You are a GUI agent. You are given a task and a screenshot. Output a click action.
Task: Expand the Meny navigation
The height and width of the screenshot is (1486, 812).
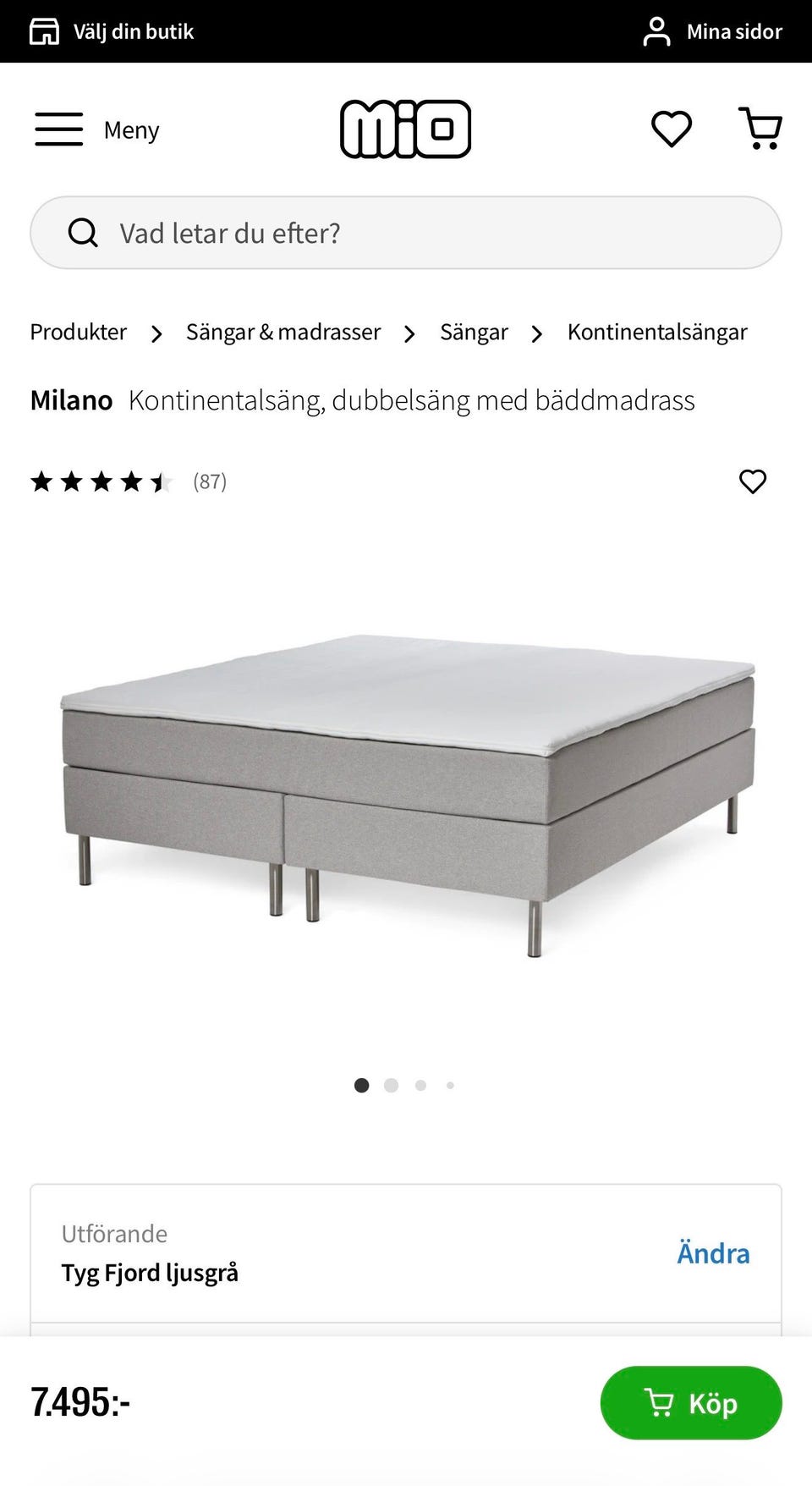pyautogui.click(x=131, y=129)
